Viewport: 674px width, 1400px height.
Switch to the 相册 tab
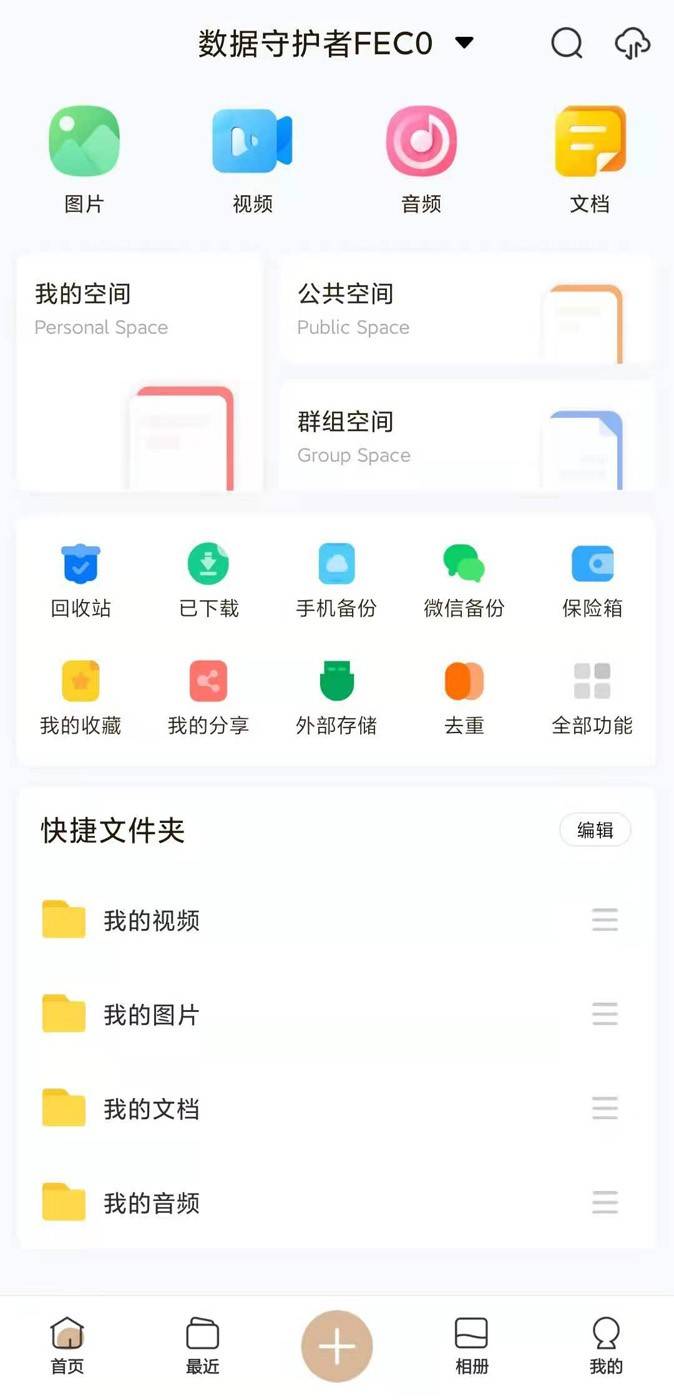[471, 1346]
